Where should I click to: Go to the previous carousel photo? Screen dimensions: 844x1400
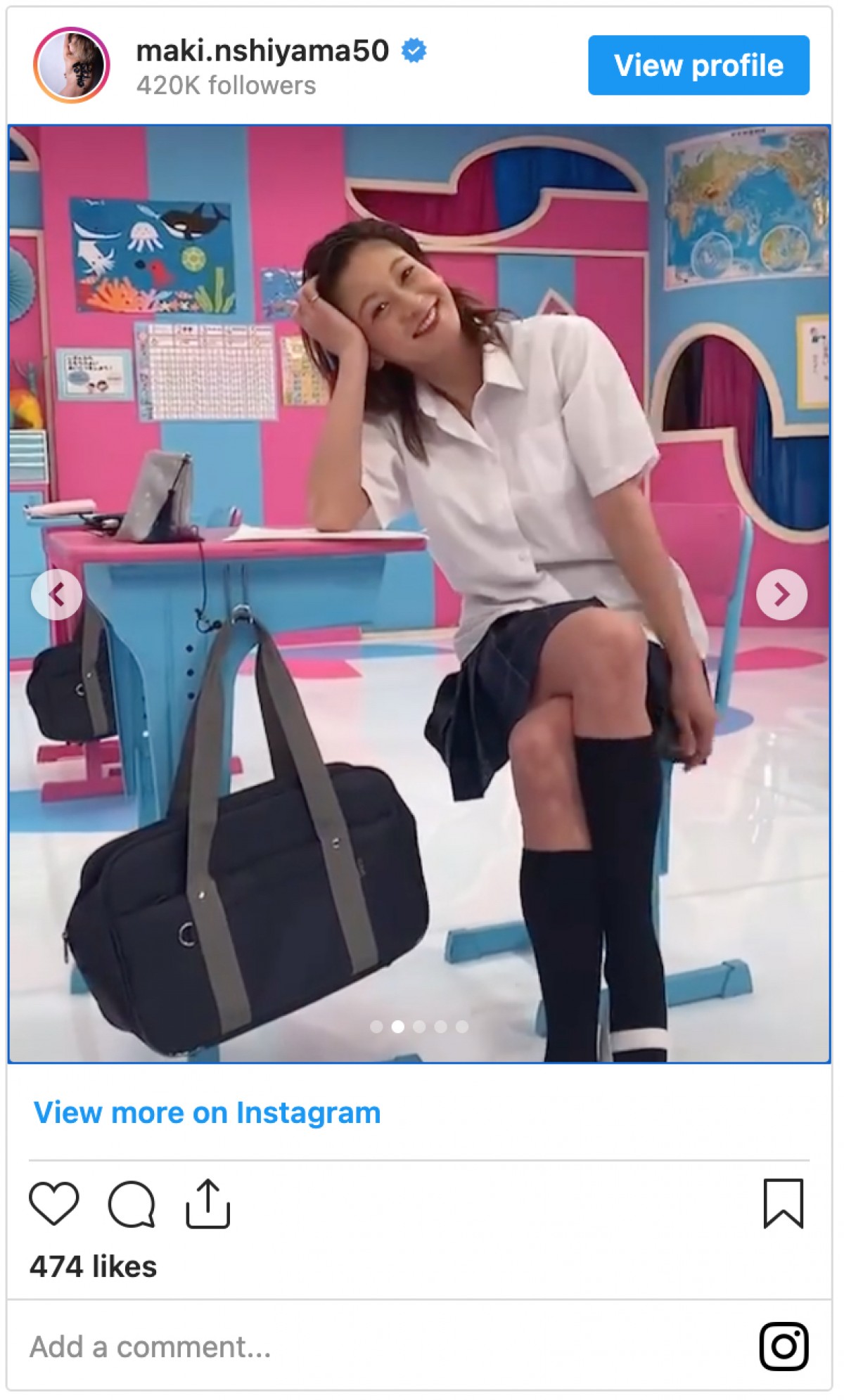click(x=57, y=594)
